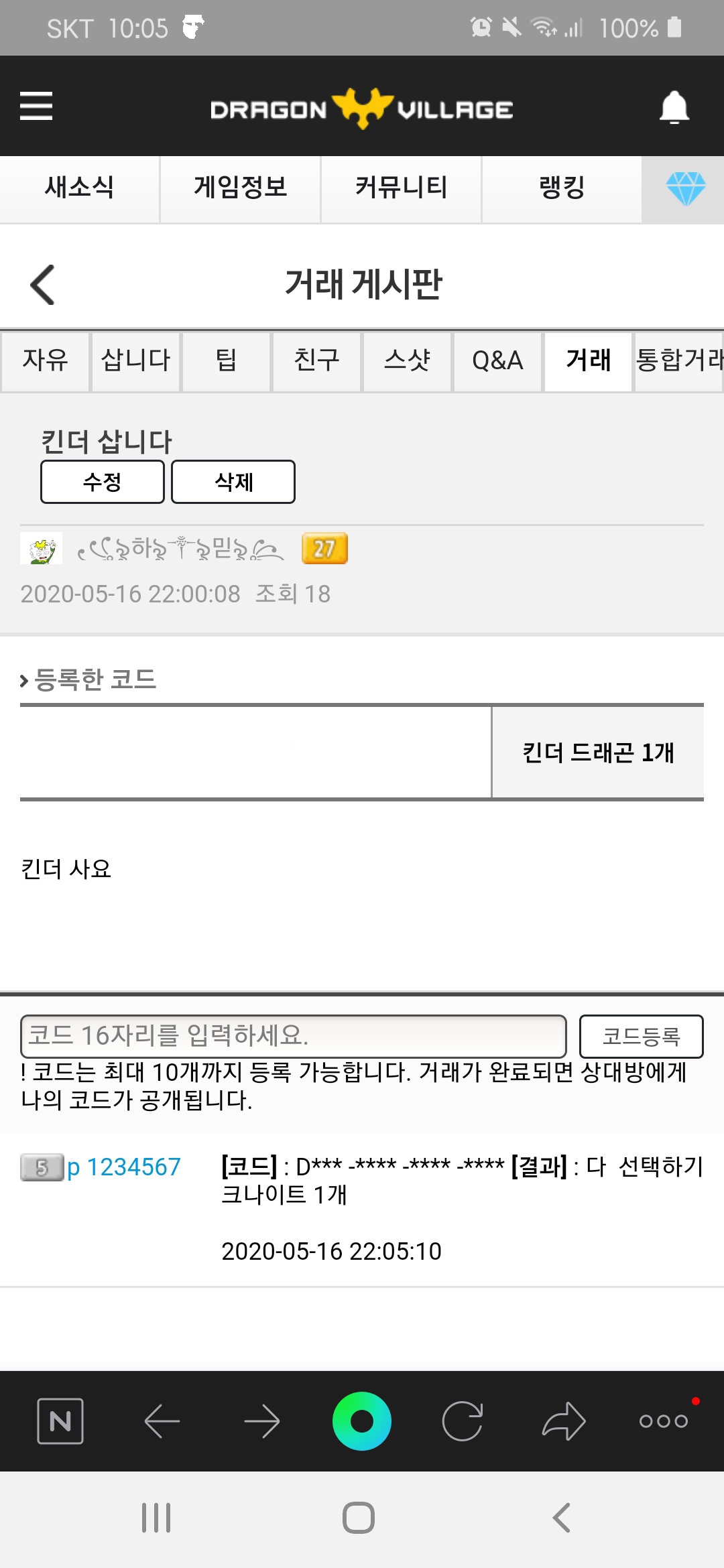The image size is (724, 1568).
Task: Switch to the 자유 board tab
Action: pos(45,361)
